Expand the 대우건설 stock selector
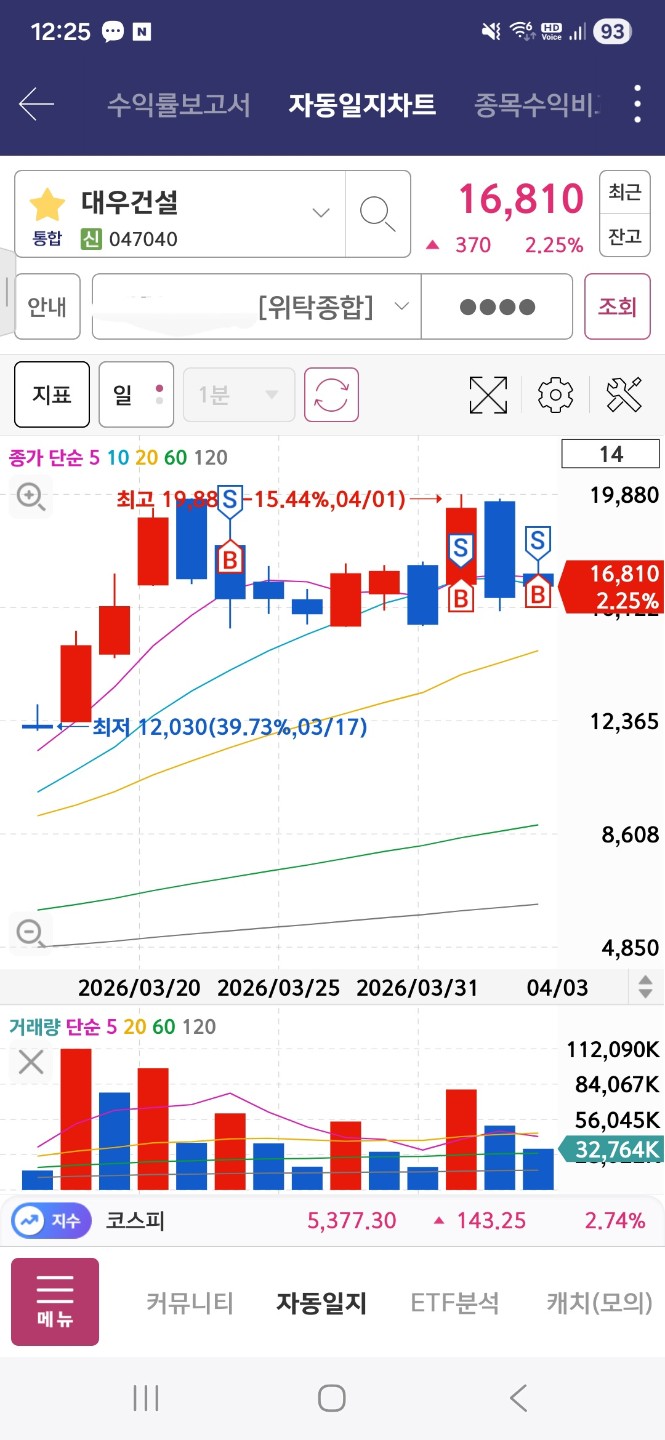The image size is (665, 1440). pyautogui.click(x=321, y=212)
